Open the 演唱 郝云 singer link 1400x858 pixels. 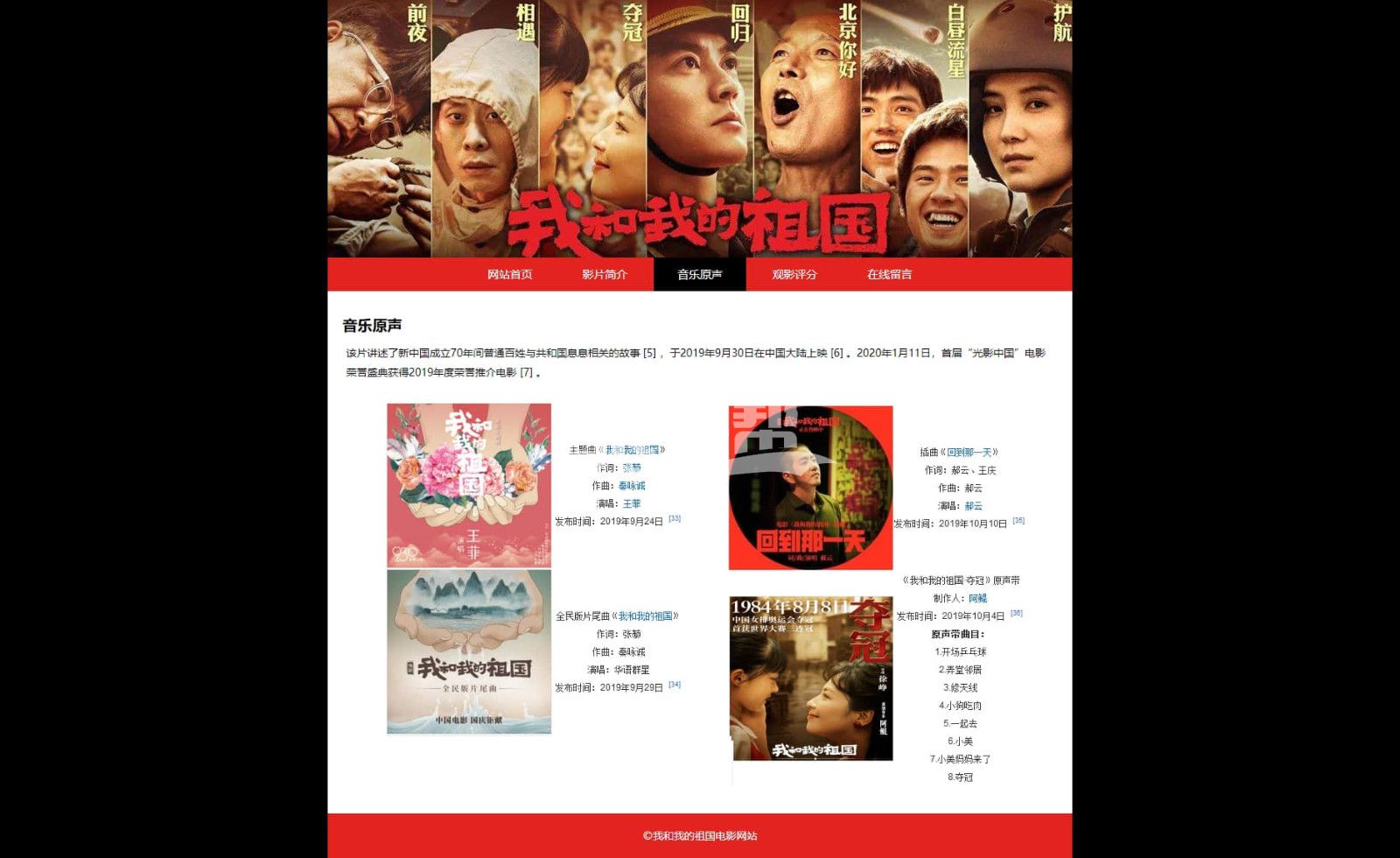(x=973, y=506)
